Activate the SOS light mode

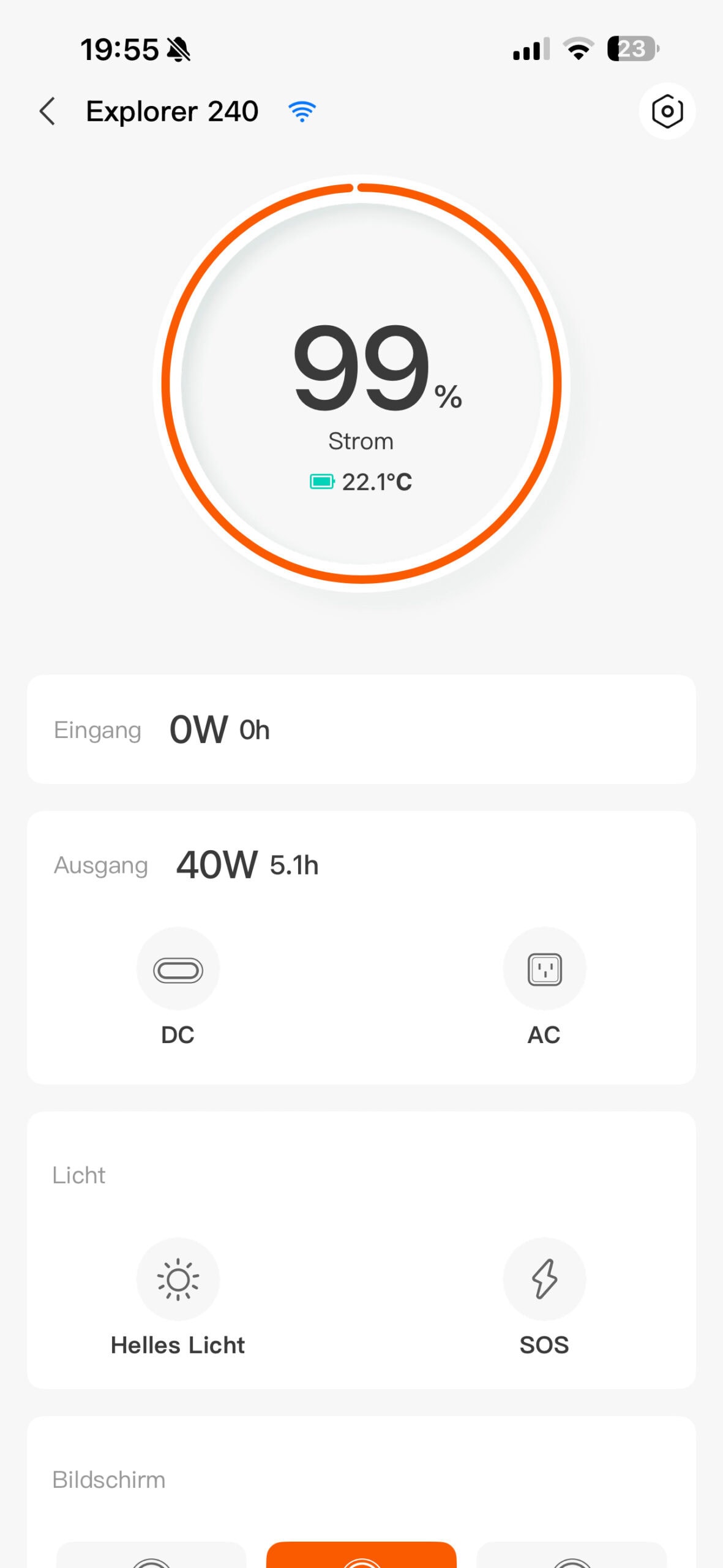544,1280
